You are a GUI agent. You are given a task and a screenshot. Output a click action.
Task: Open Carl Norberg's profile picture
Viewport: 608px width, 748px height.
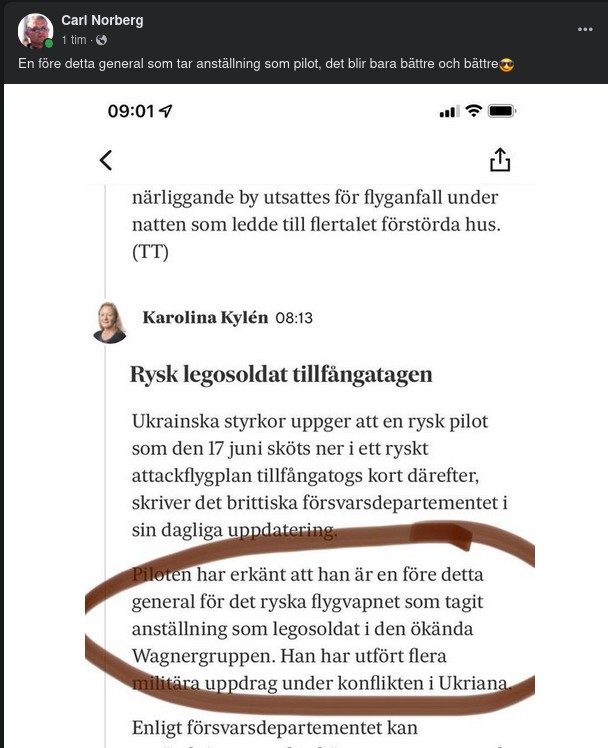(x=35, y=31)
